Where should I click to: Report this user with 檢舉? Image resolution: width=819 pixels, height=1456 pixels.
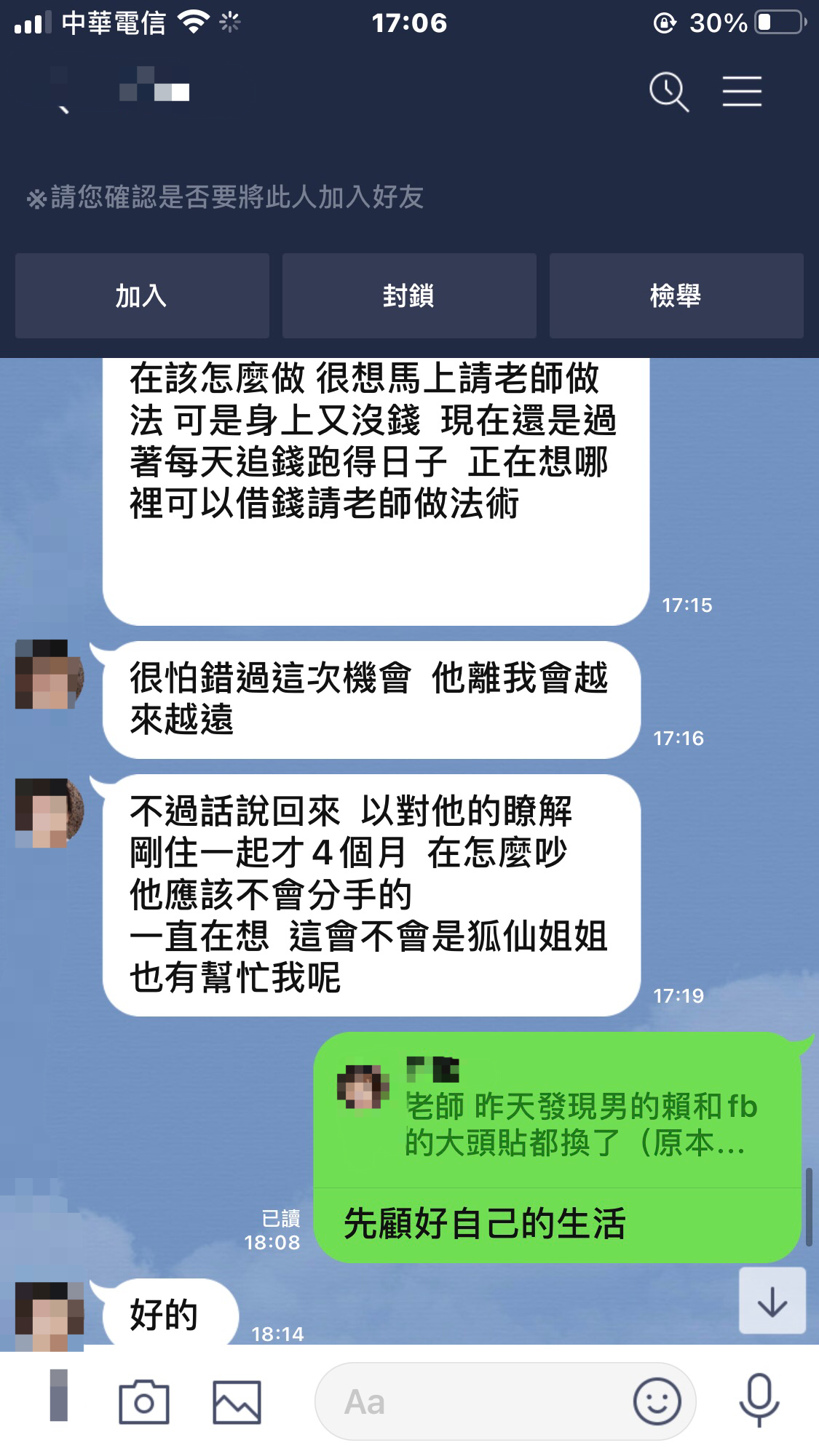676,296
